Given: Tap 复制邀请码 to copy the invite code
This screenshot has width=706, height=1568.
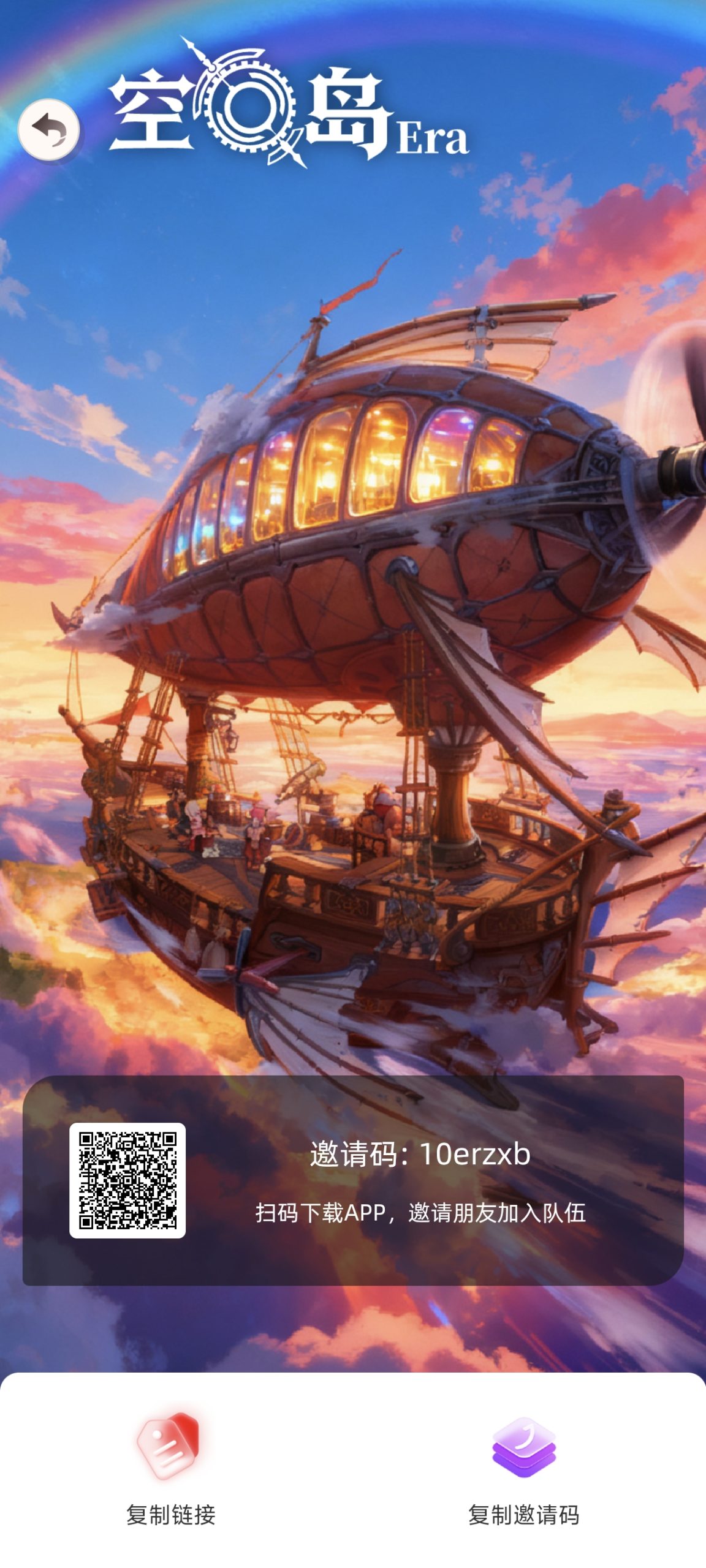Looking at the screenshot, I should pos(523,1470).
